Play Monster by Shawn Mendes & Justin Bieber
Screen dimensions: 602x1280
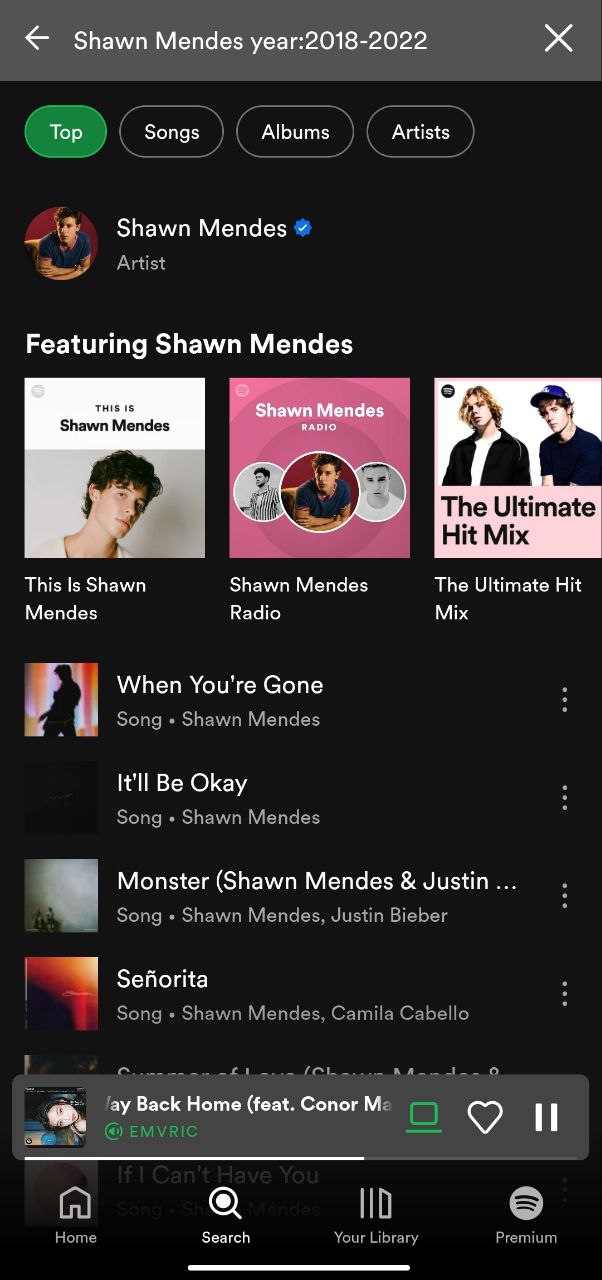[x=300, y=896]
